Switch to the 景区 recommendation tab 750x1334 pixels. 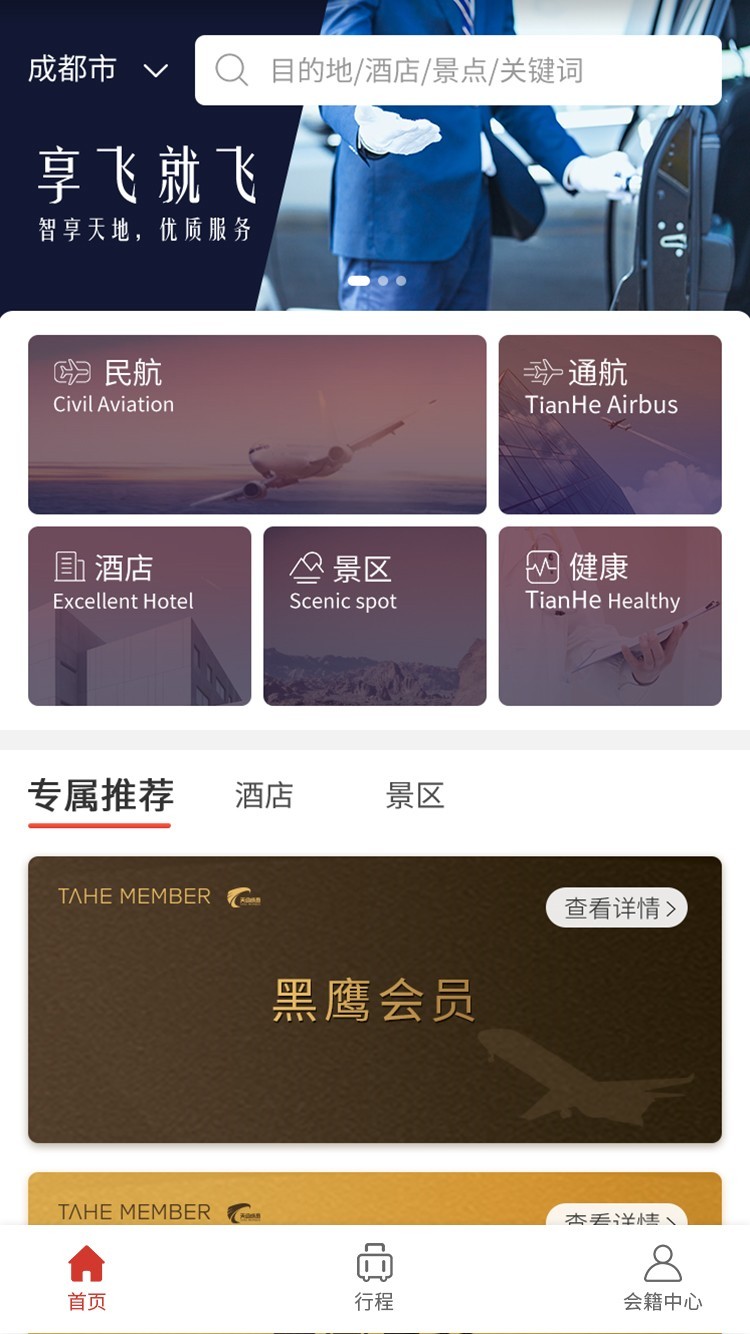coord(415,796)
